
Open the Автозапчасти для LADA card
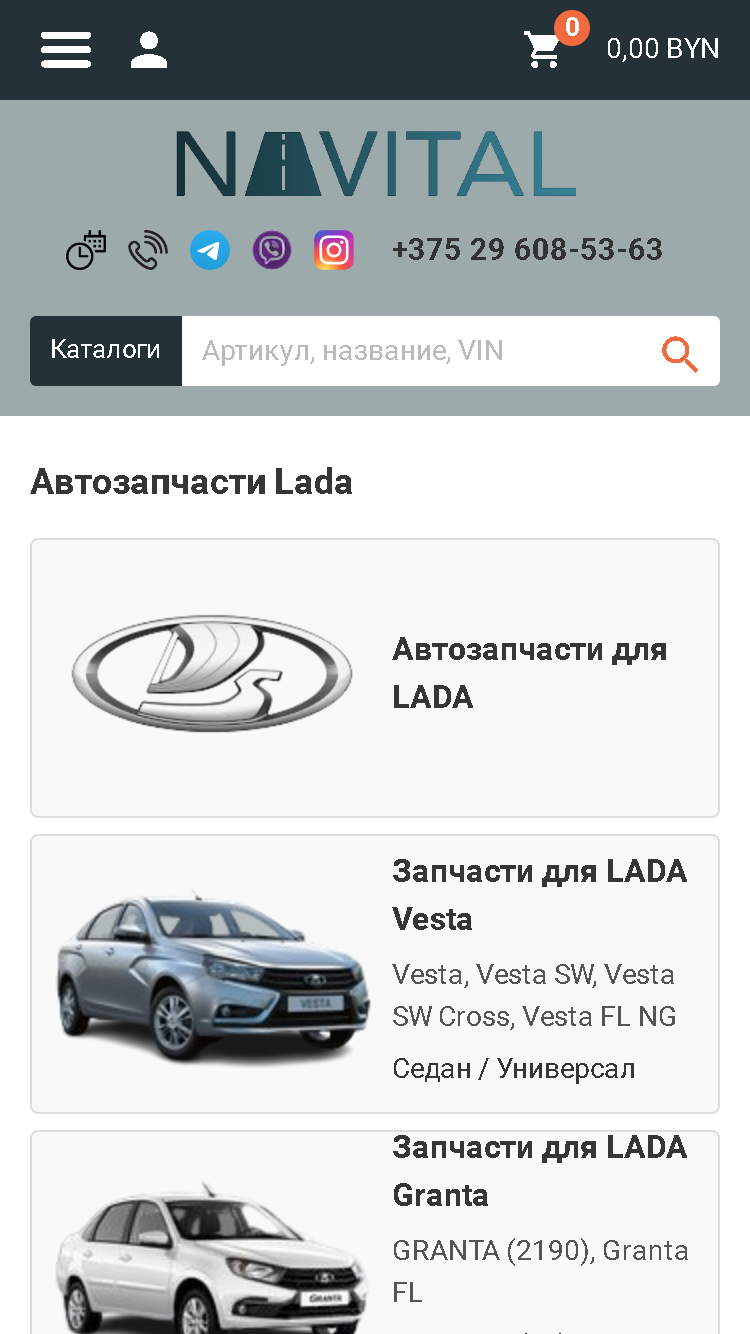click(375, 678)
